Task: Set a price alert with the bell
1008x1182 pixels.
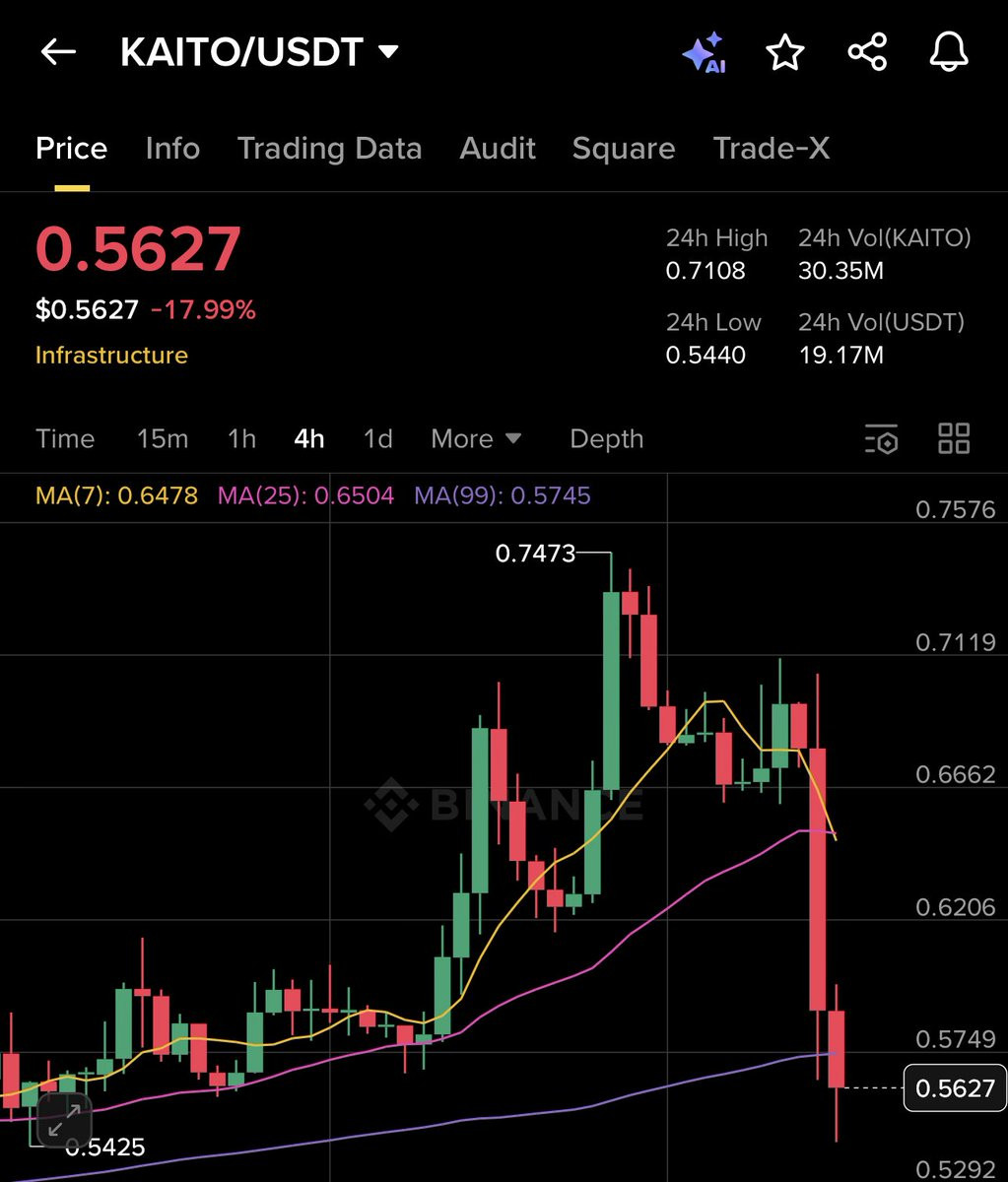Action: click(949, 52)
